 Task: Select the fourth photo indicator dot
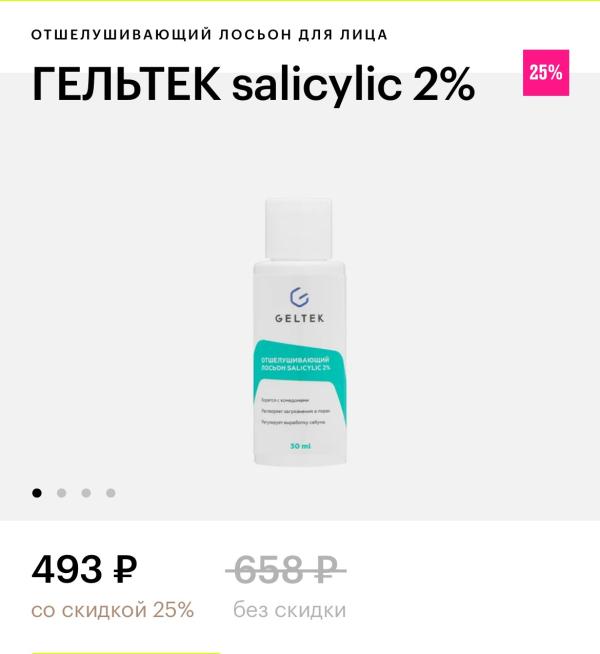(110, 493)
